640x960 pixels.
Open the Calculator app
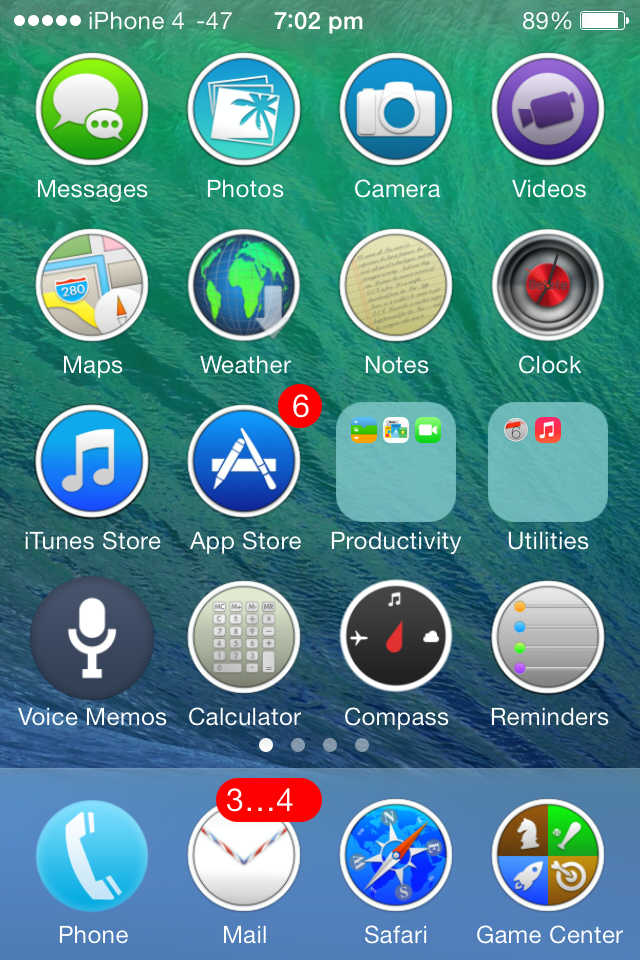click(x=244, y=638)
